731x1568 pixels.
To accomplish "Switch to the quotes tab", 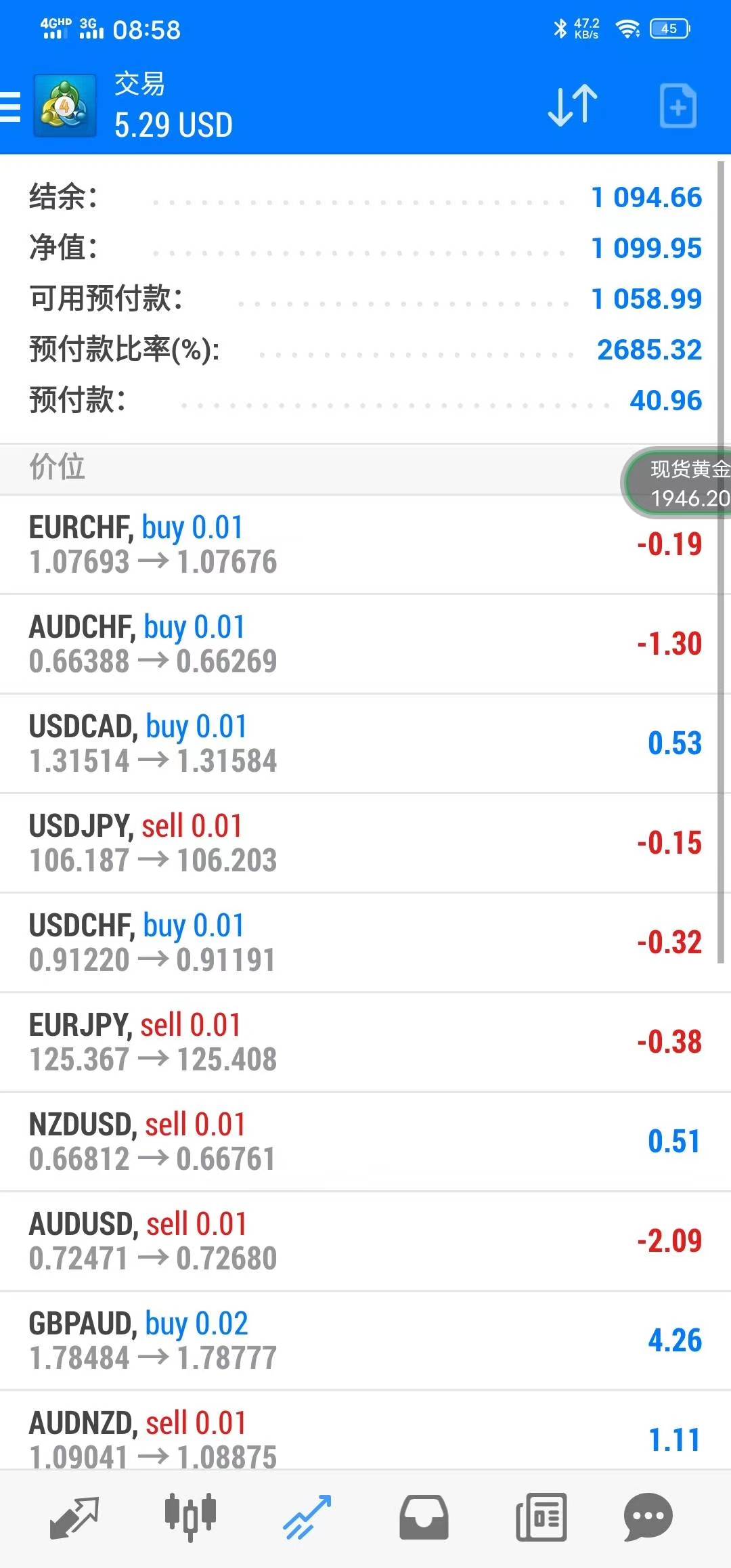I will coord(74,1517).
